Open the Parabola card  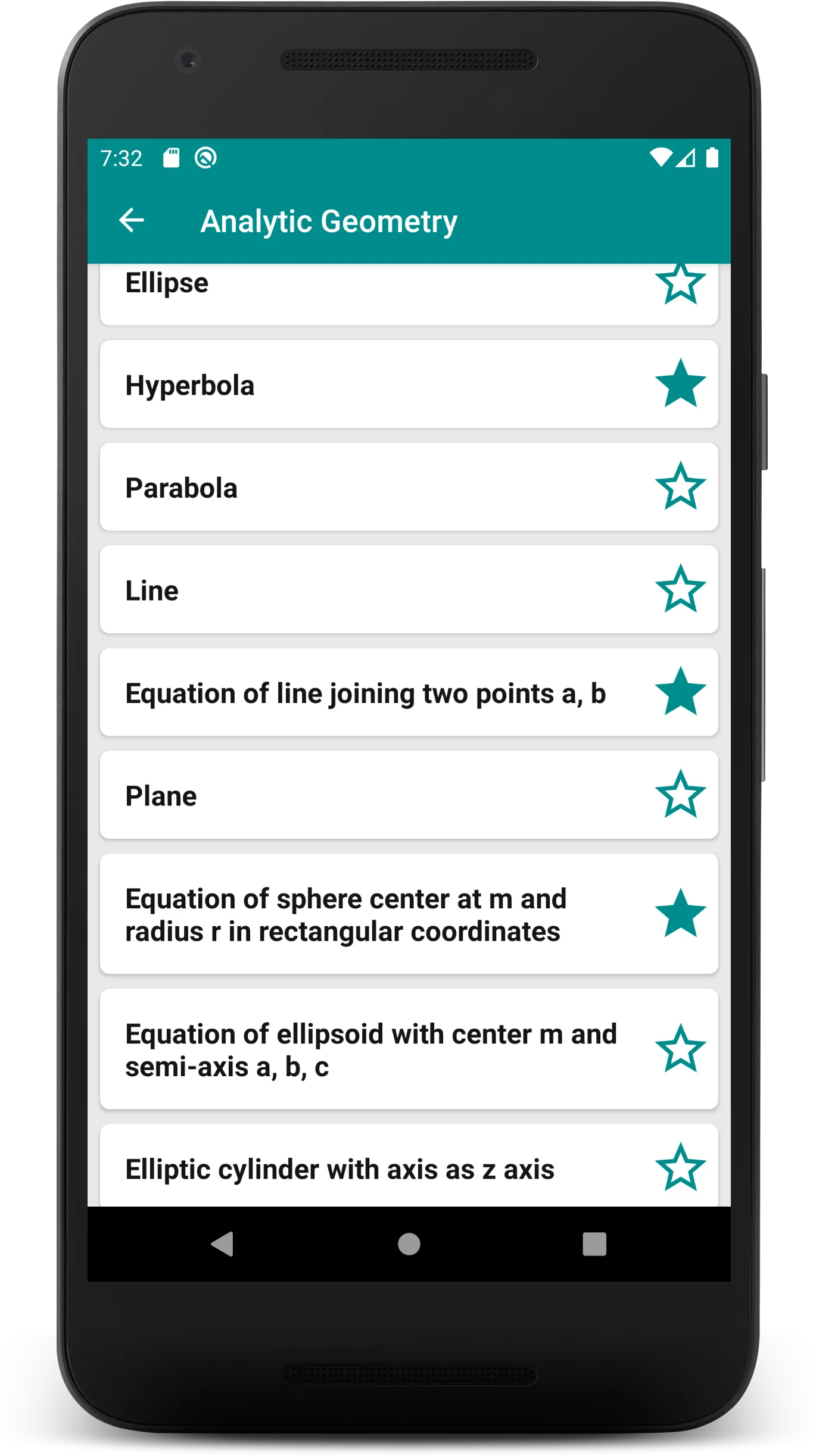click(357, 488)
